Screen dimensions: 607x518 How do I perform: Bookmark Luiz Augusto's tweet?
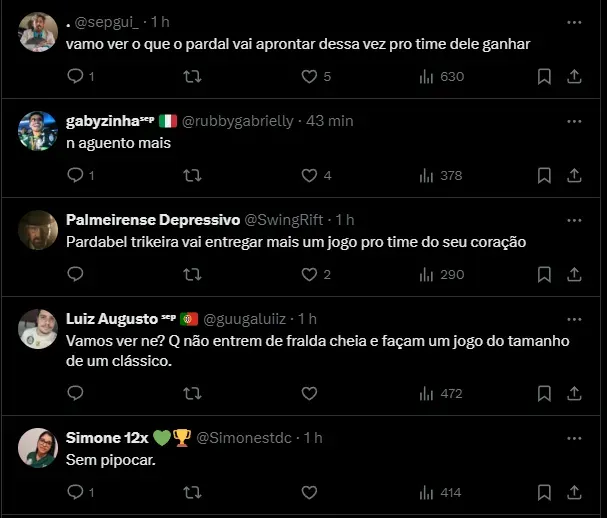(x=544, y=393)
